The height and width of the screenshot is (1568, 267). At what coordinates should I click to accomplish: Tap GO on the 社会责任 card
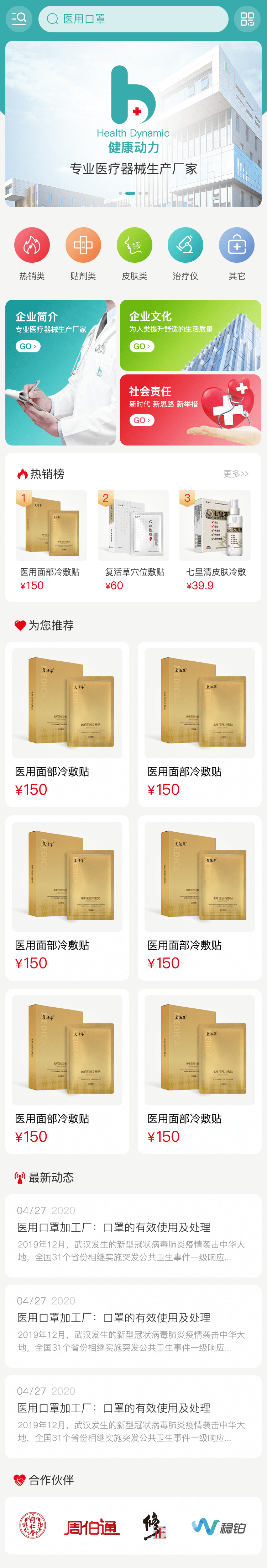141,420
